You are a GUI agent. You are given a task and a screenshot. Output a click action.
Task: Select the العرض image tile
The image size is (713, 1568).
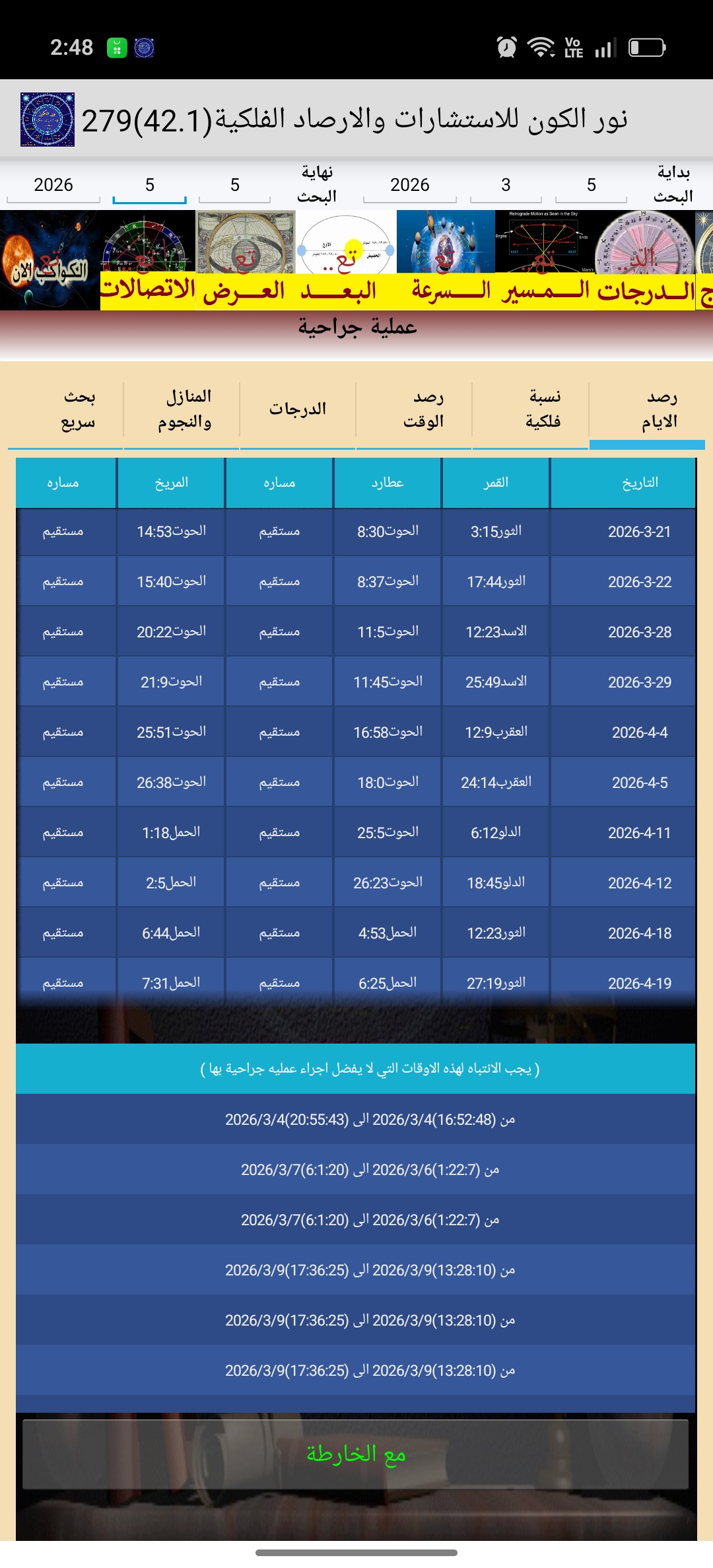tap(245, 260)
